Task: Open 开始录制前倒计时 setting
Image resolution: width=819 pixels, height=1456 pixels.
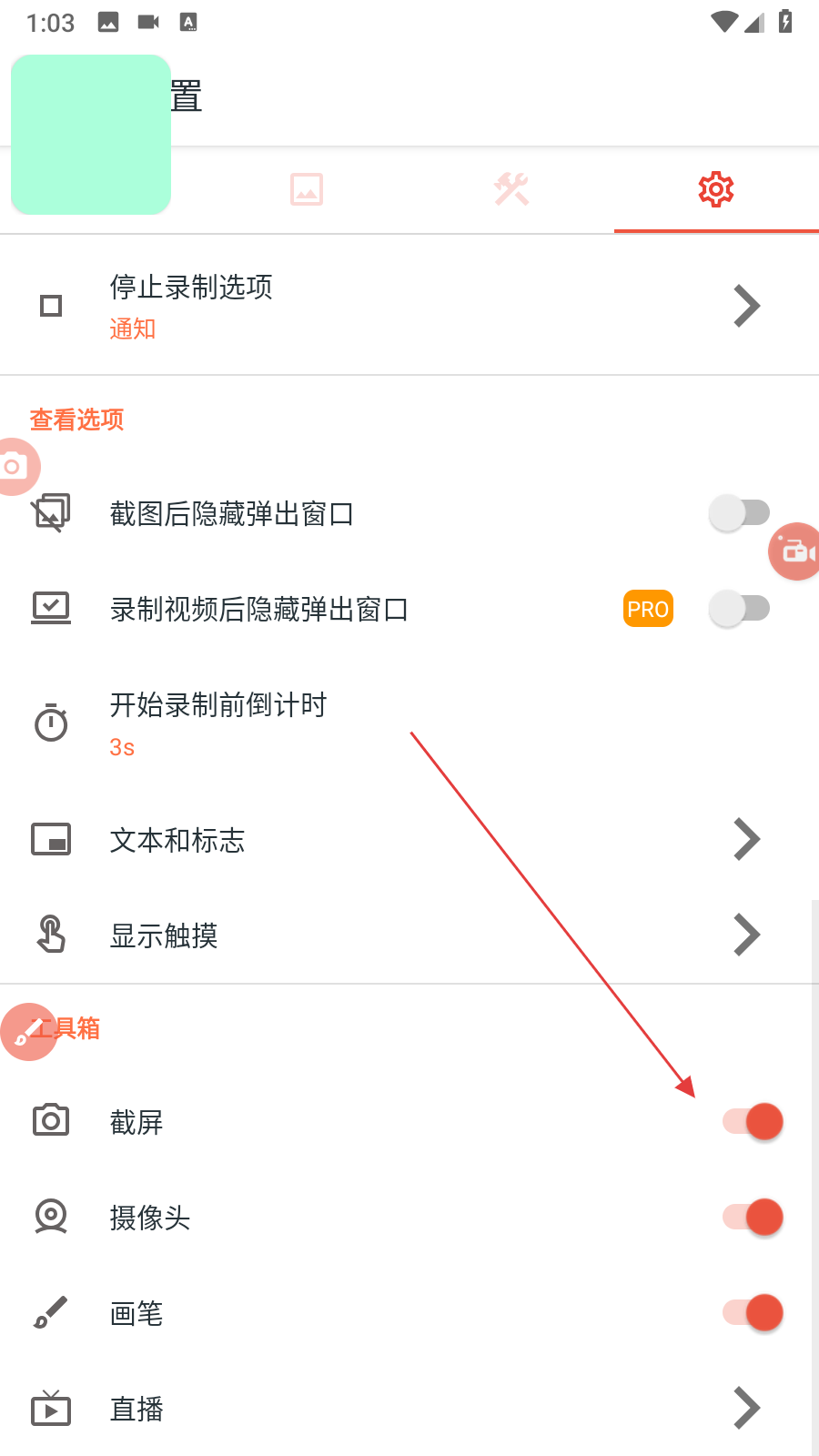Action: [409, 724]
